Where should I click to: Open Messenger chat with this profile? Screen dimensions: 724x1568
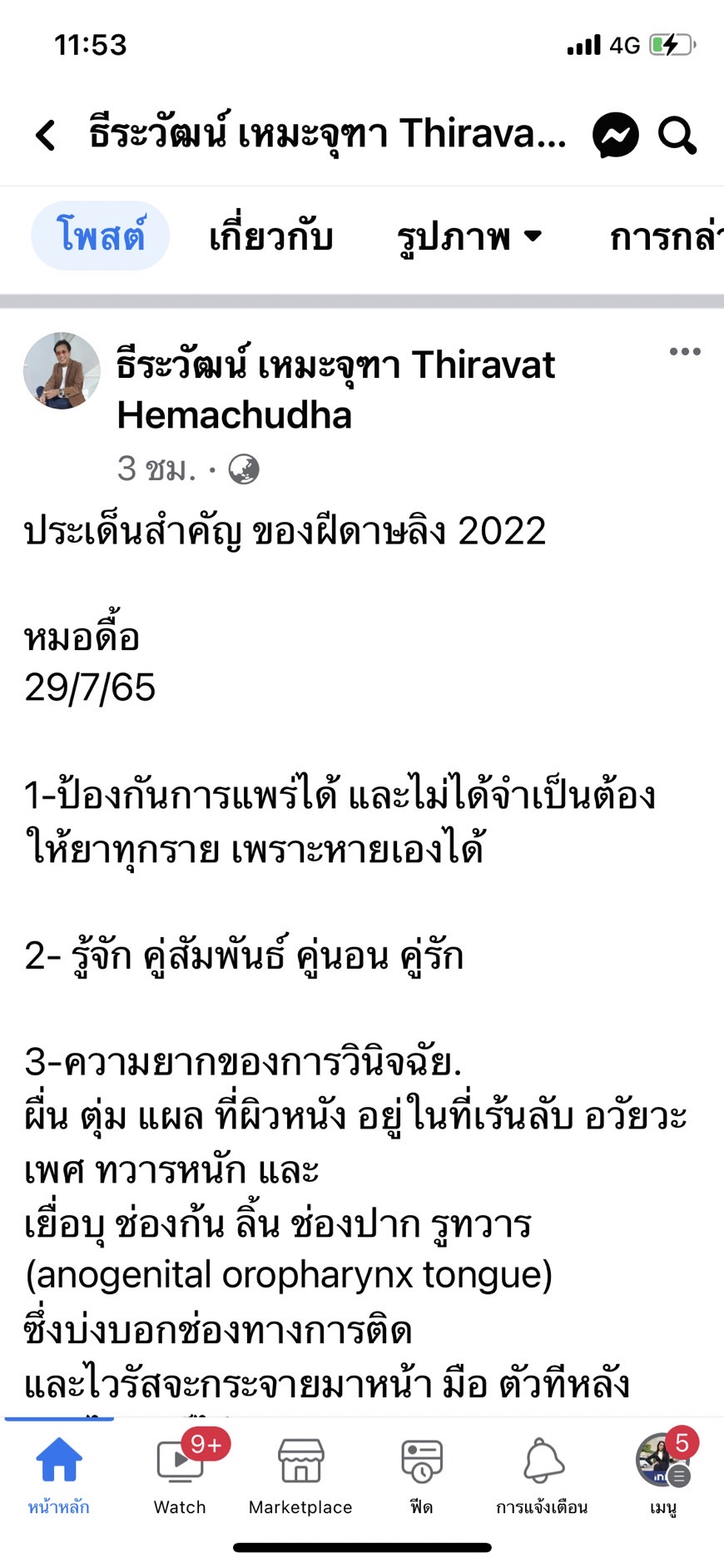pyautogui.click(x=615, y=135)
